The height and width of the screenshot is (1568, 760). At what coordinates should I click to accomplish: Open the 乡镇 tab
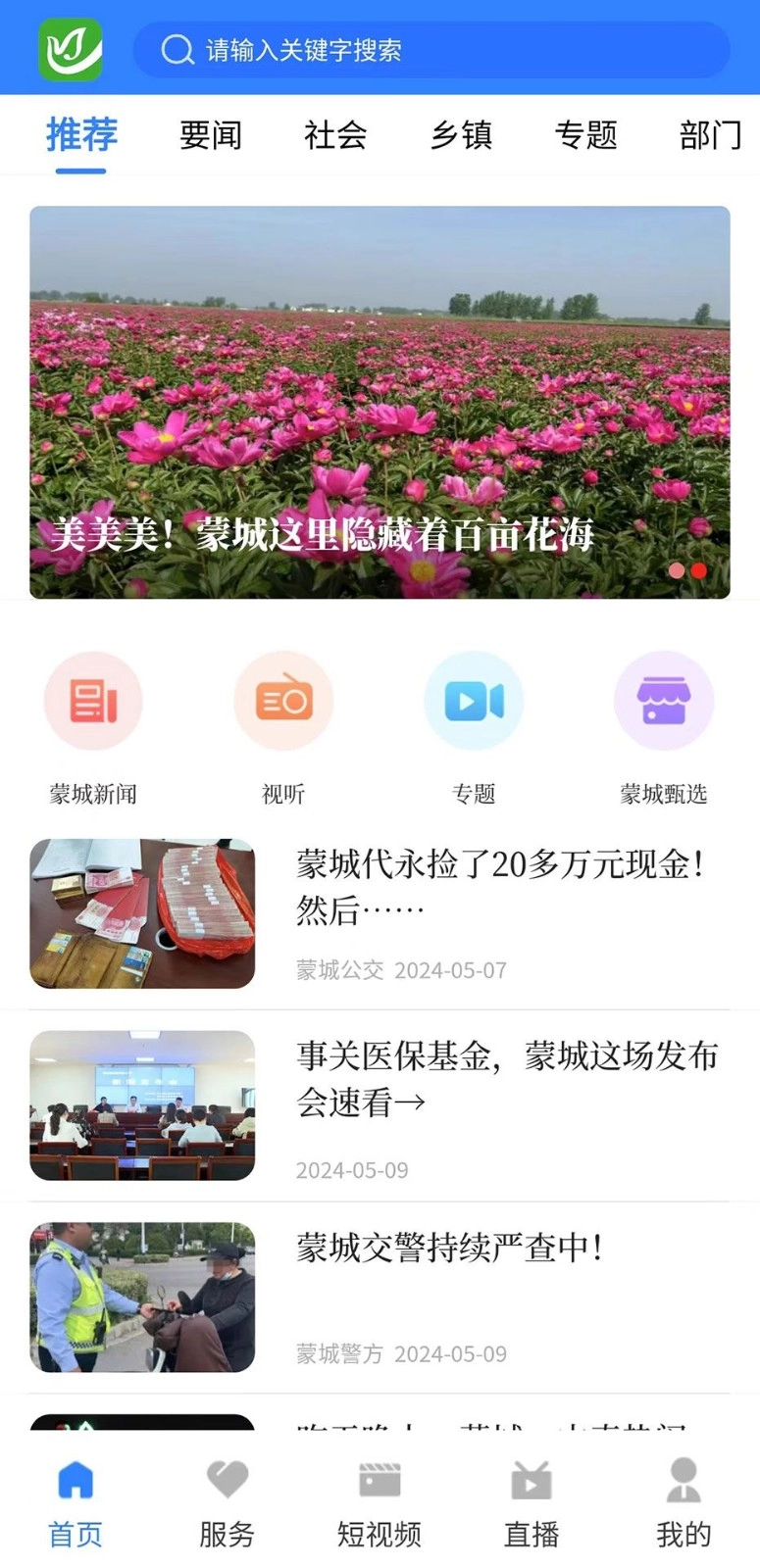point(460,135)
